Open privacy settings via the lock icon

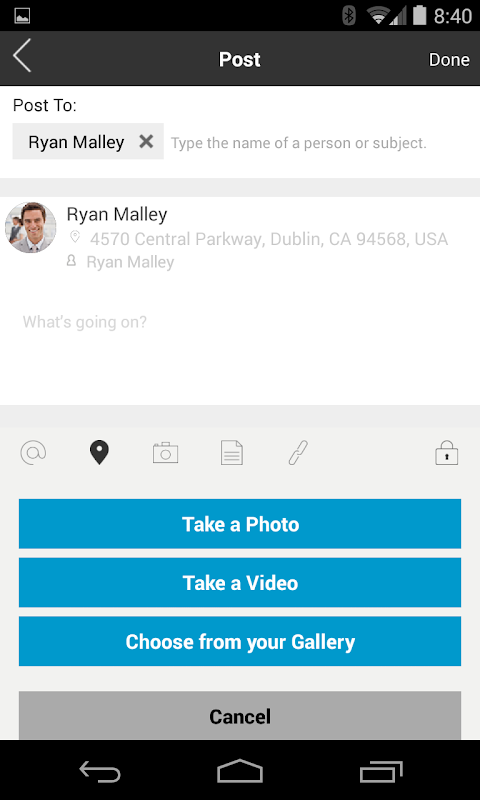(x=446, y=453)
